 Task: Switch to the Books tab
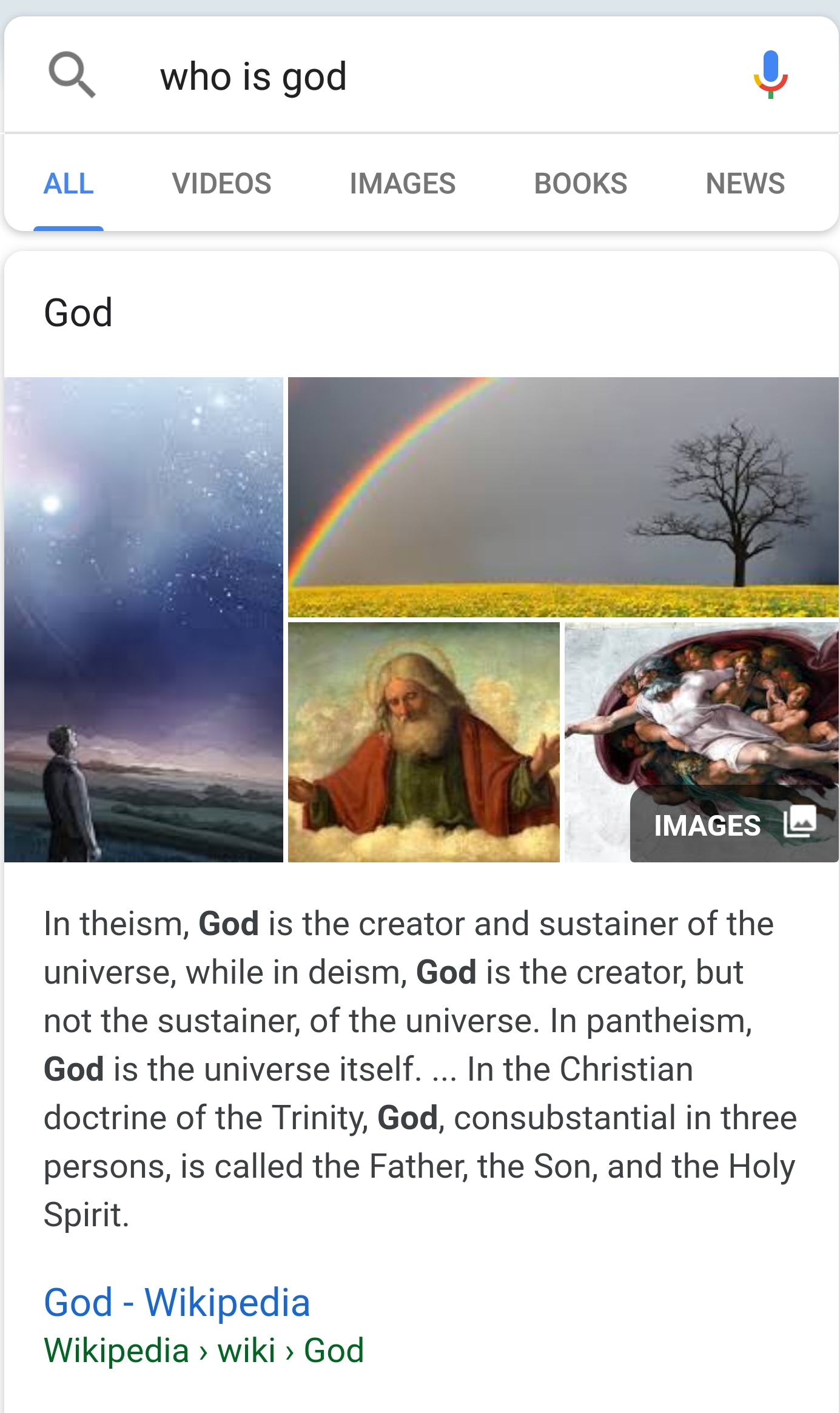coord(580,184)
